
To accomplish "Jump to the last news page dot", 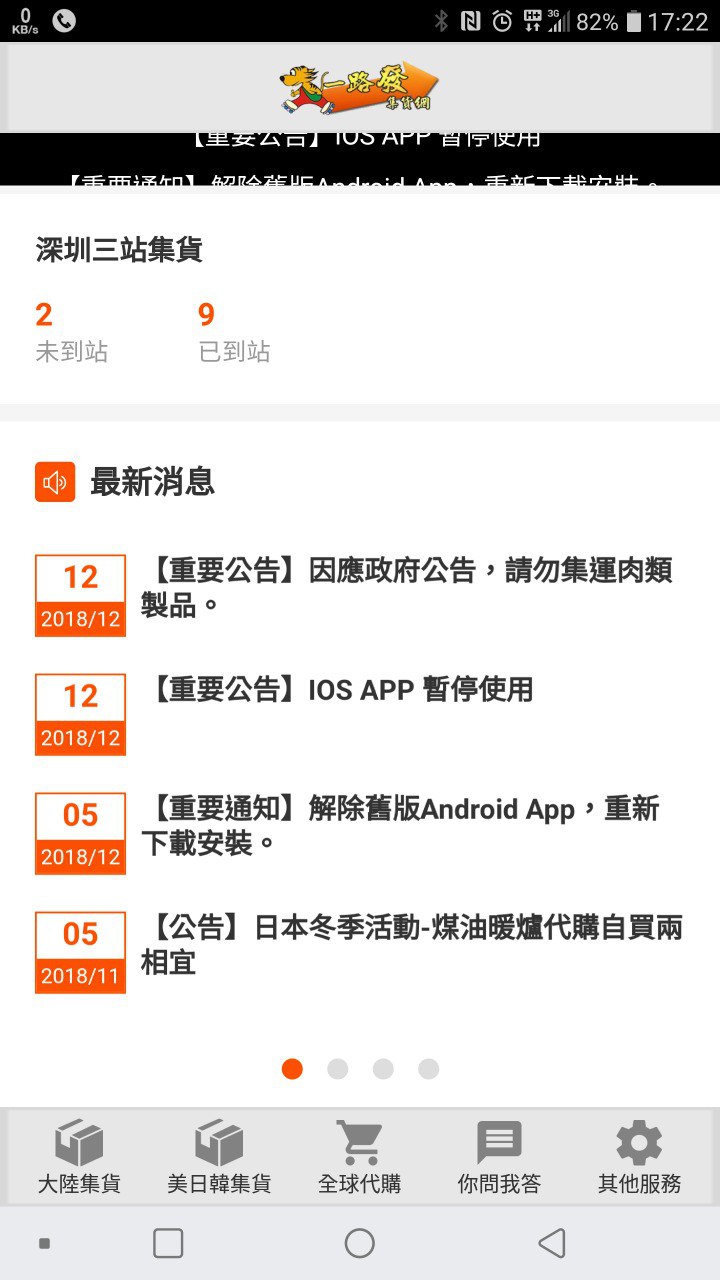I will pos(429,1069).
